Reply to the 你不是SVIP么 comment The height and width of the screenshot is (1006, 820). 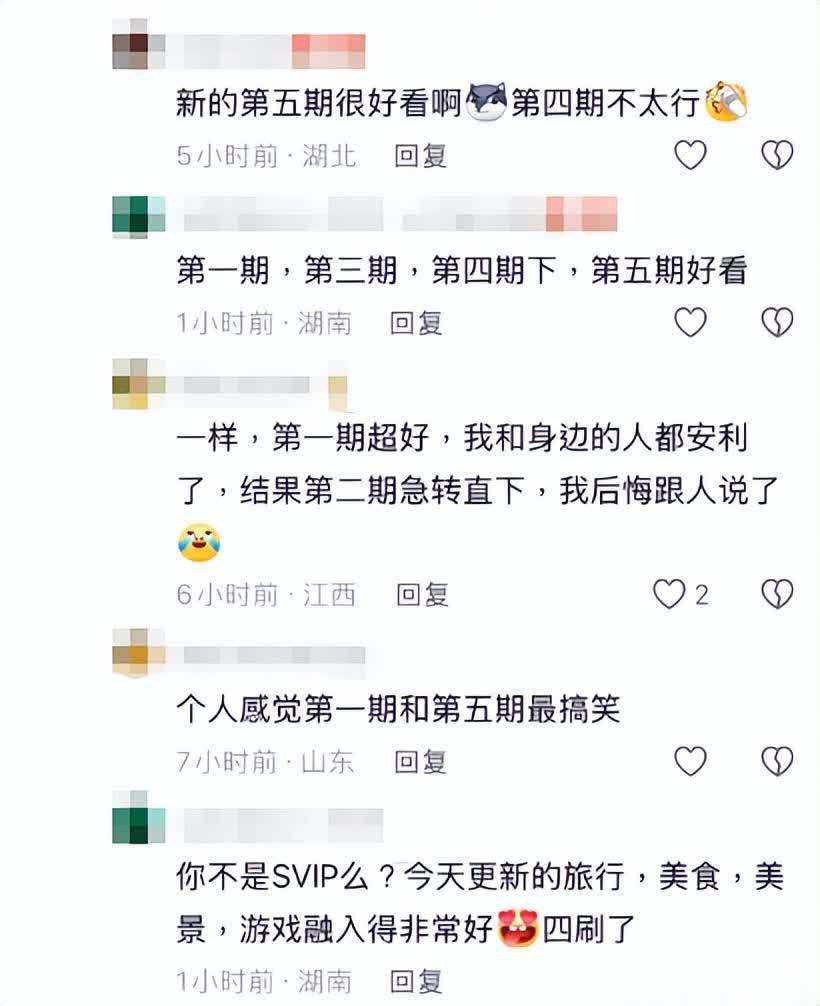(416, 981)
